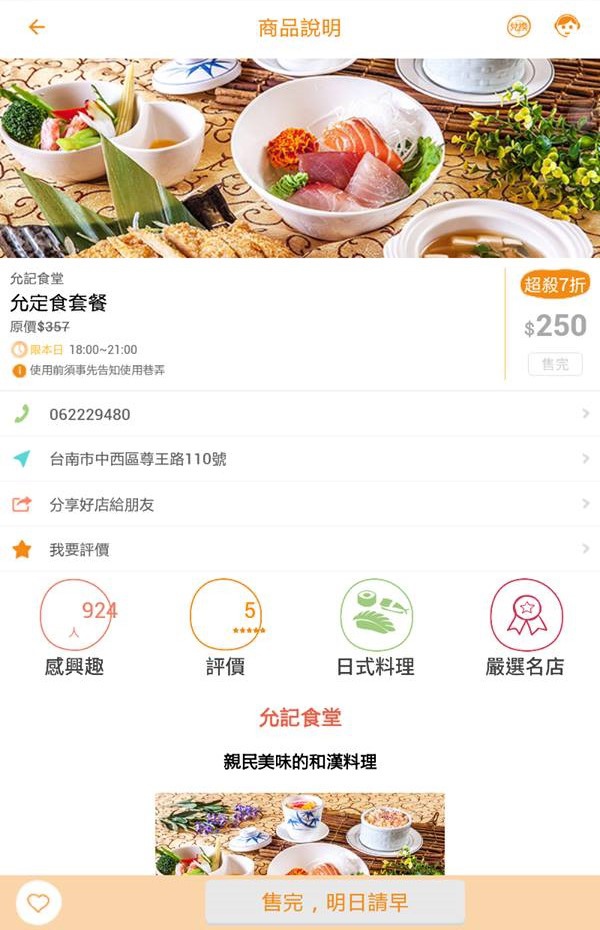View the 評價 rating circle
The image size is (600, 930).
(226, 616)
